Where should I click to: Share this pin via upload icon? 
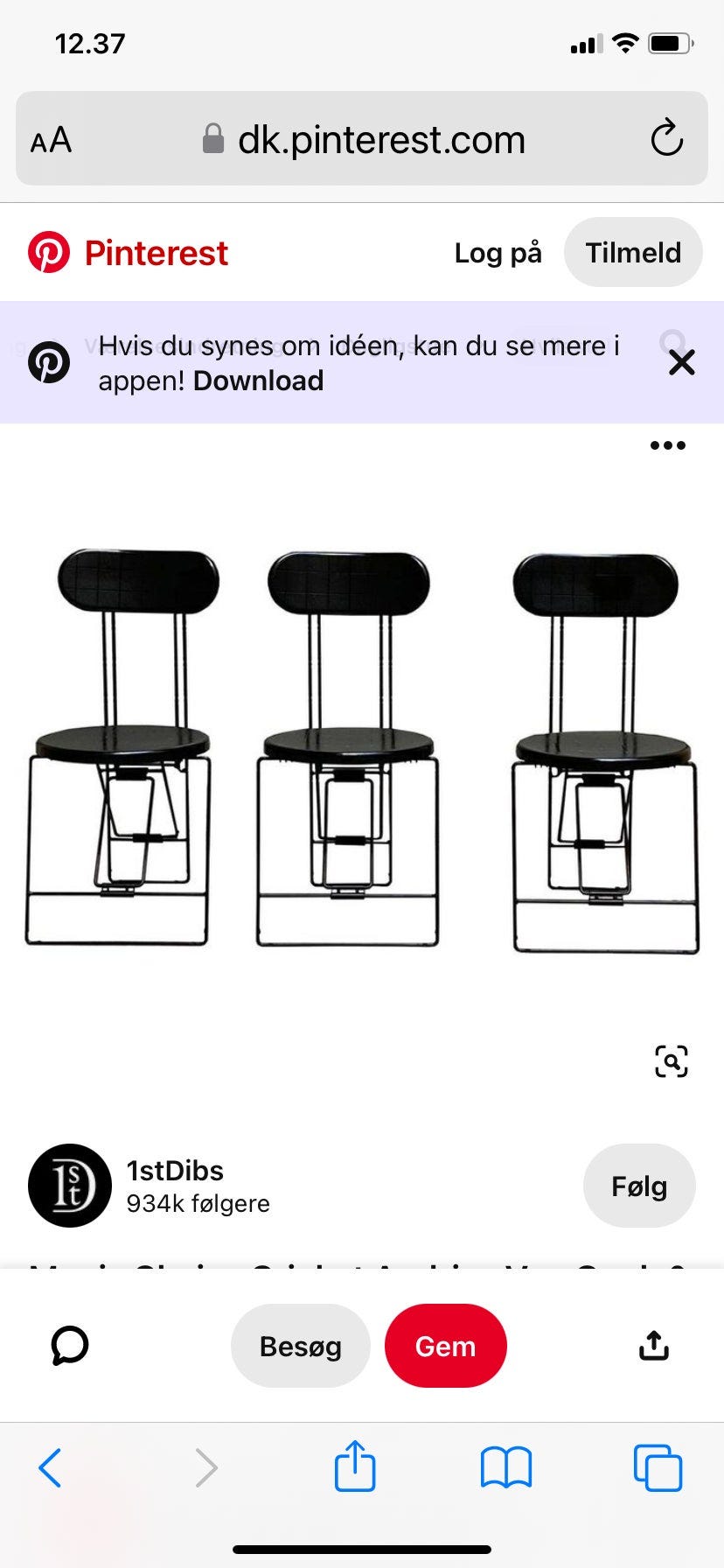653,1346
